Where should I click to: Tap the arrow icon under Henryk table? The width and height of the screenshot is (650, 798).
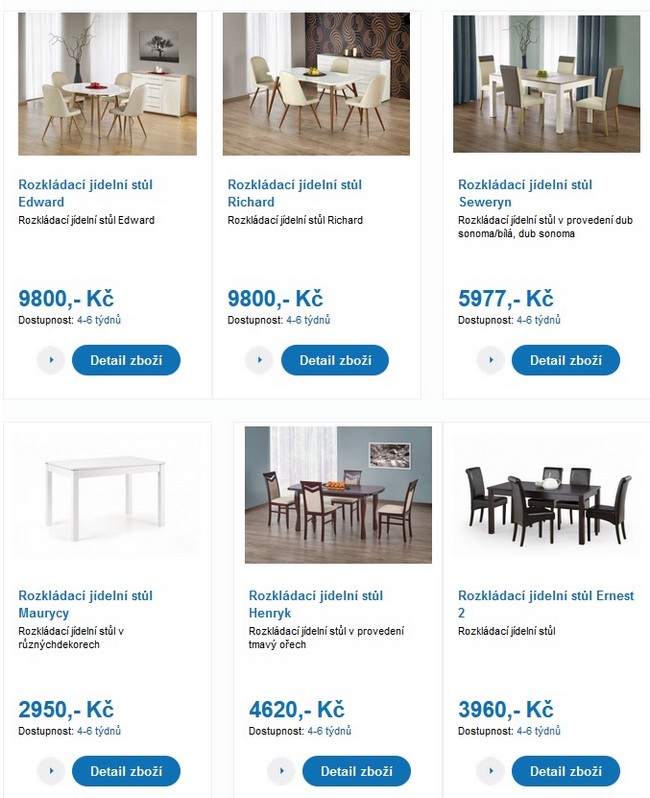pos(281,771)
